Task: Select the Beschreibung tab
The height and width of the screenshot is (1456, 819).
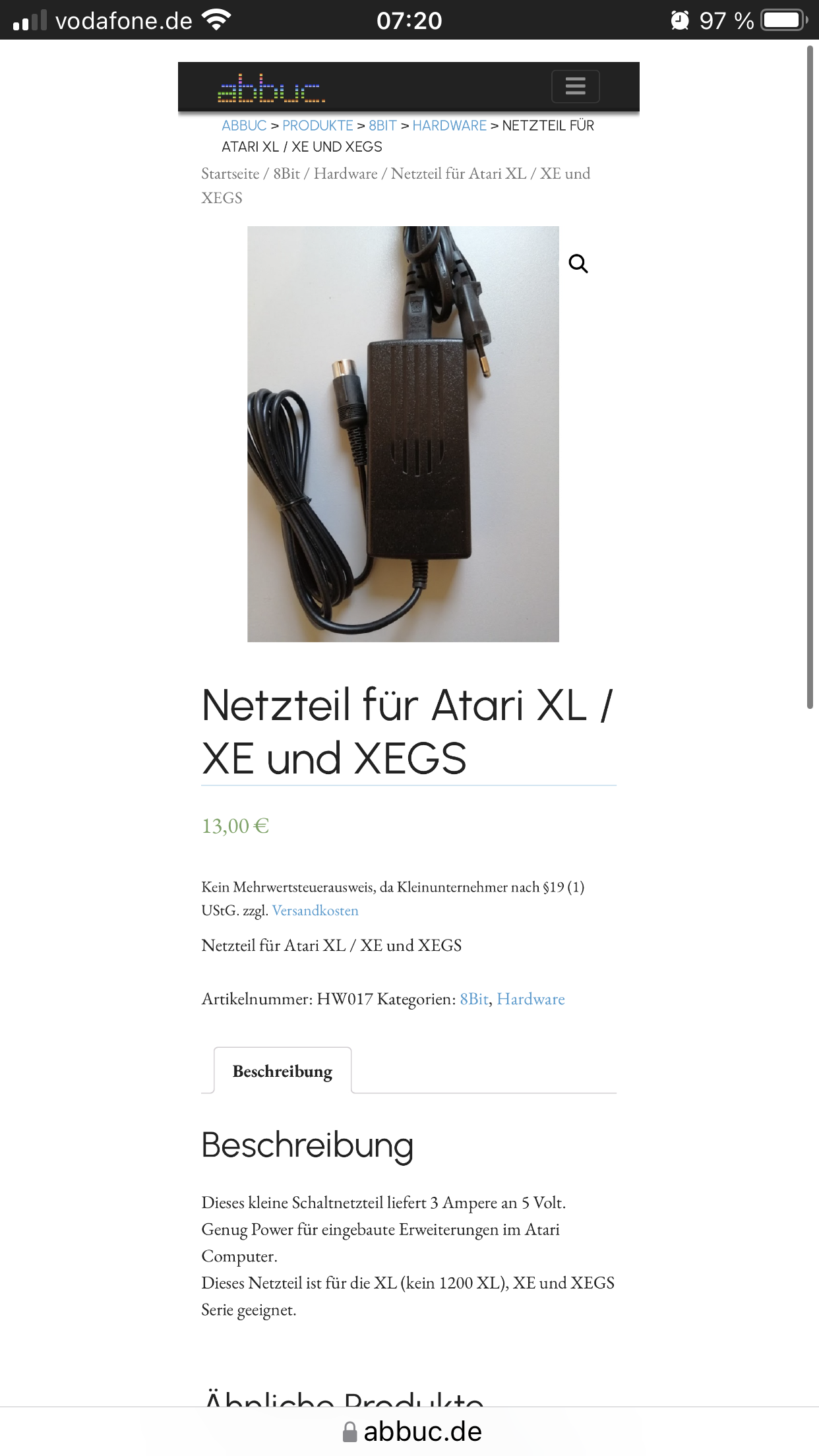Action: click(282, 1071)
